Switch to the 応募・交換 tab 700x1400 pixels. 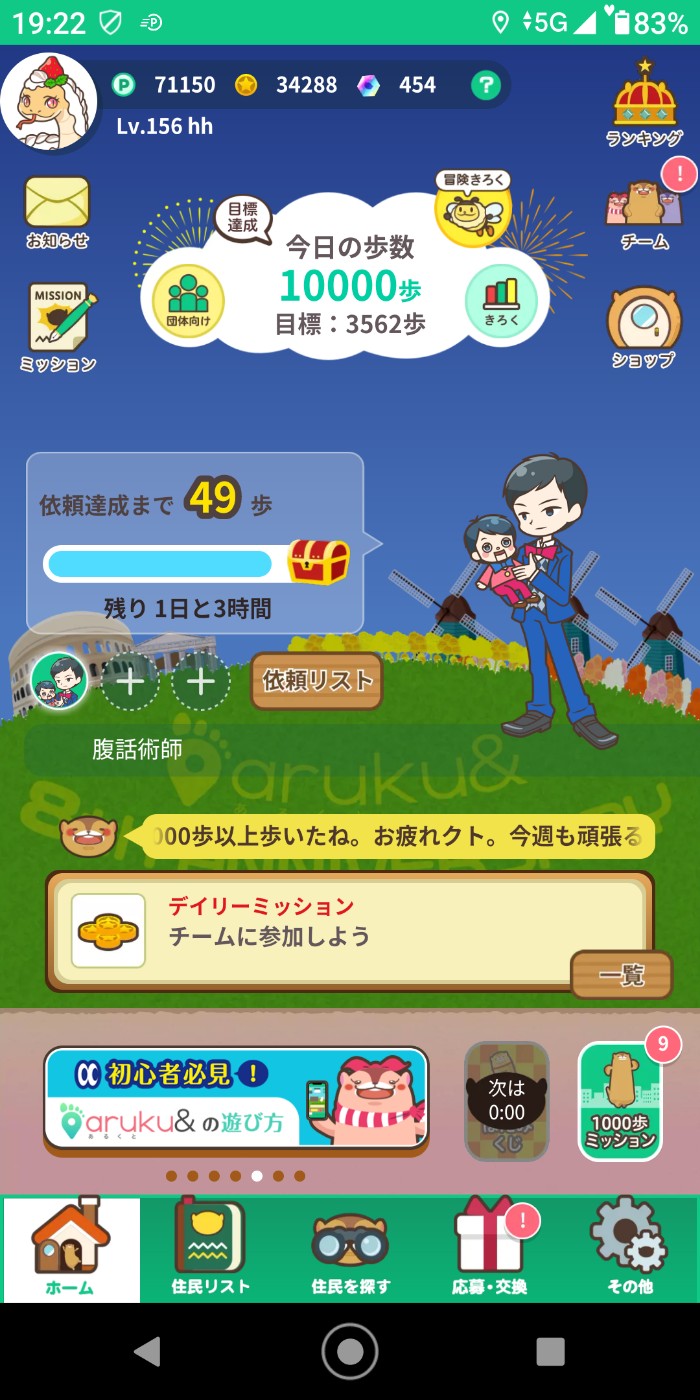pos(489,1250)
